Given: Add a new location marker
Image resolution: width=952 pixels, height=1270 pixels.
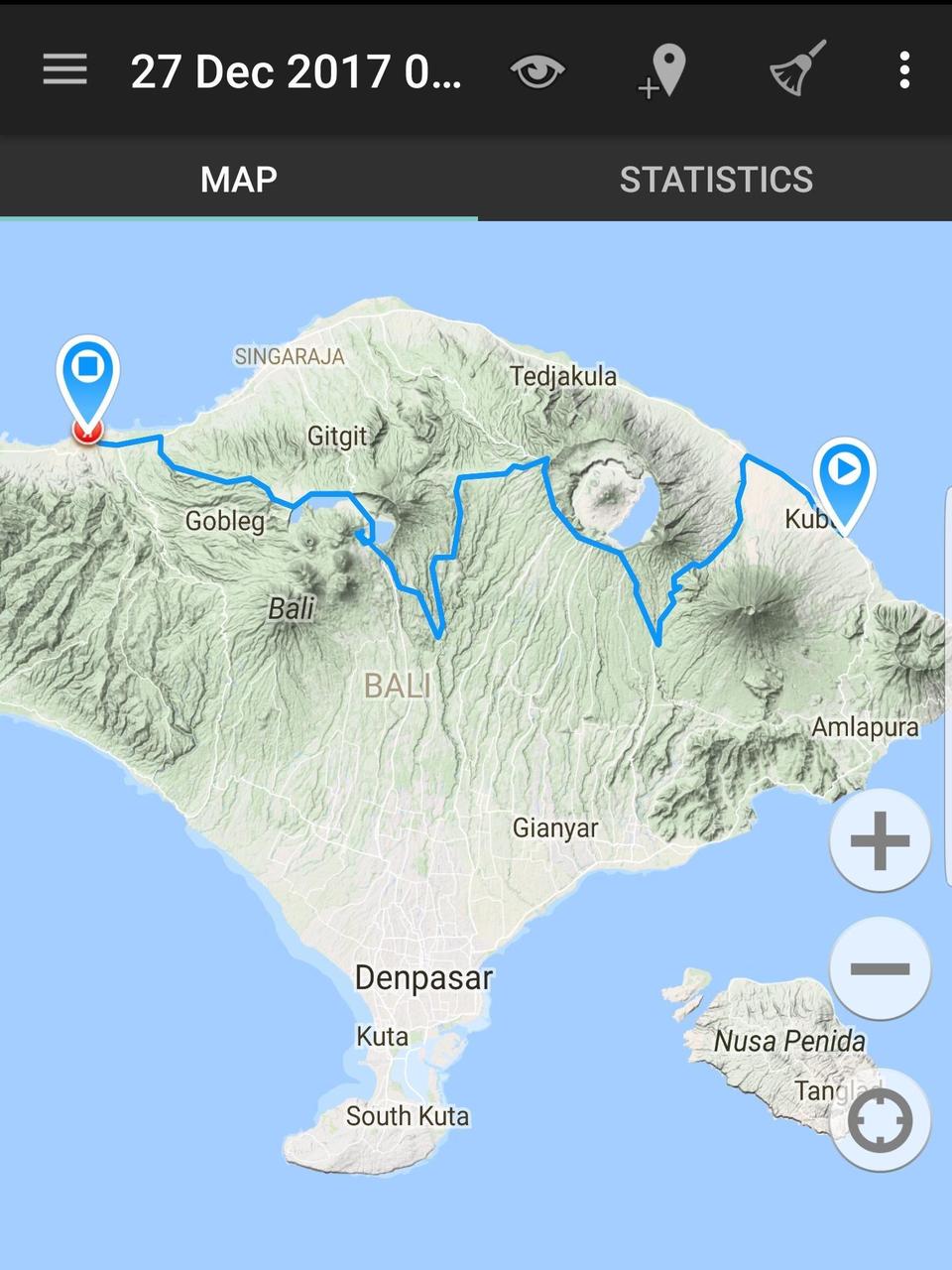Looking at the screenshot, I should (x=662, y=71).
